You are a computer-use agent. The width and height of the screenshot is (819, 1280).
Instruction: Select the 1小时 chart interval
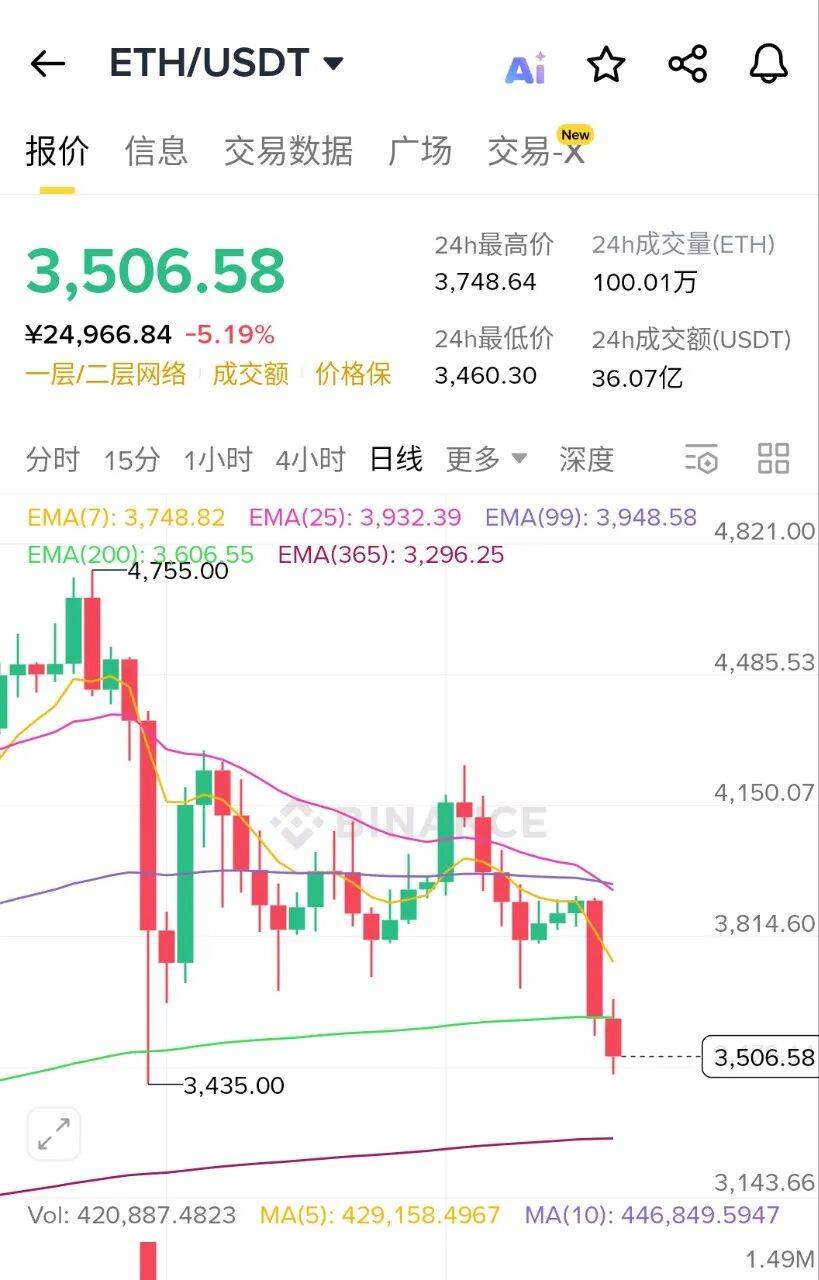pos(218,460)
